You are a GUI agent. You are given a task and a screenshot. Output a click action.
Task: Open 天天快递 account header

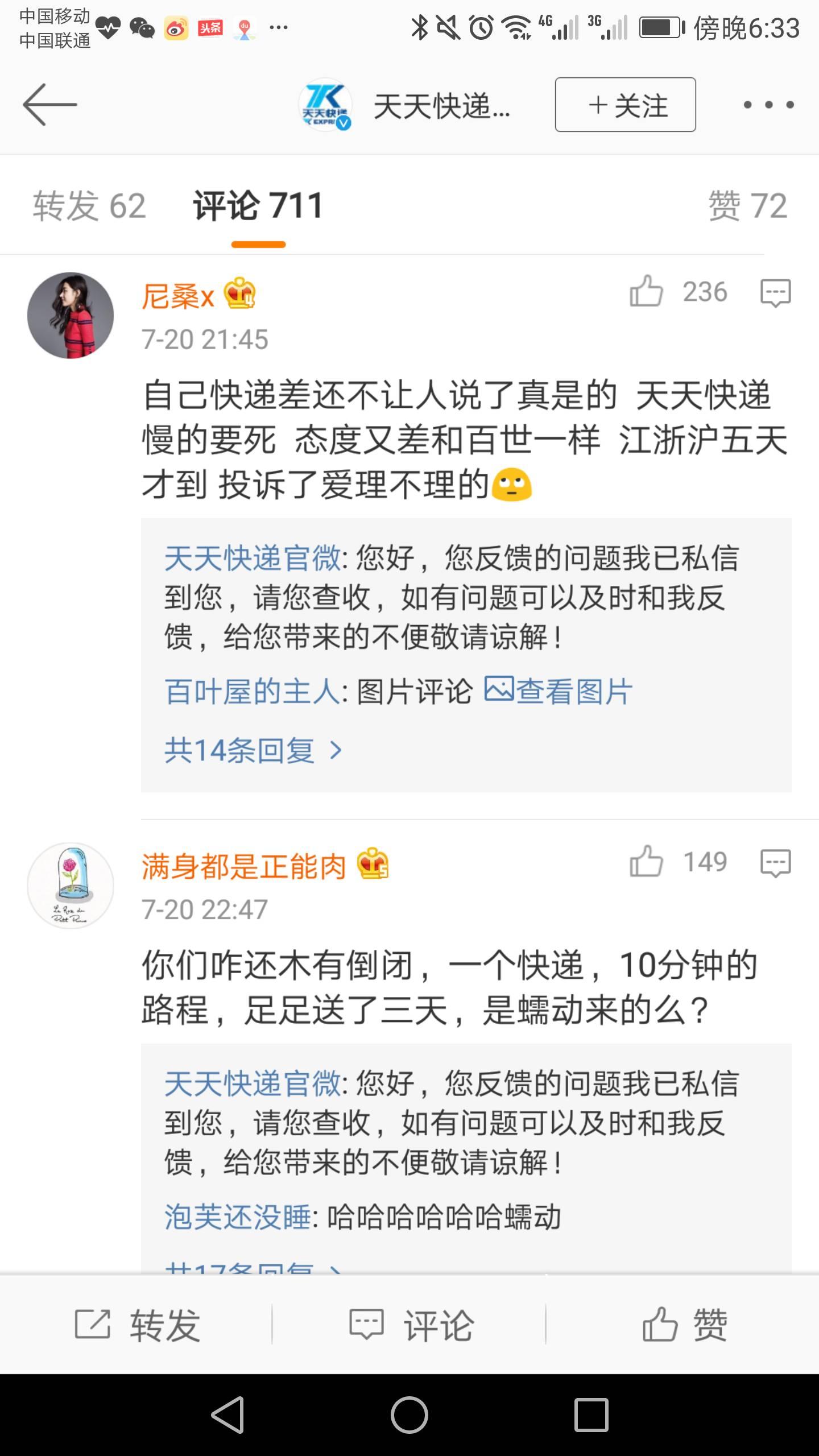point(405,106)
